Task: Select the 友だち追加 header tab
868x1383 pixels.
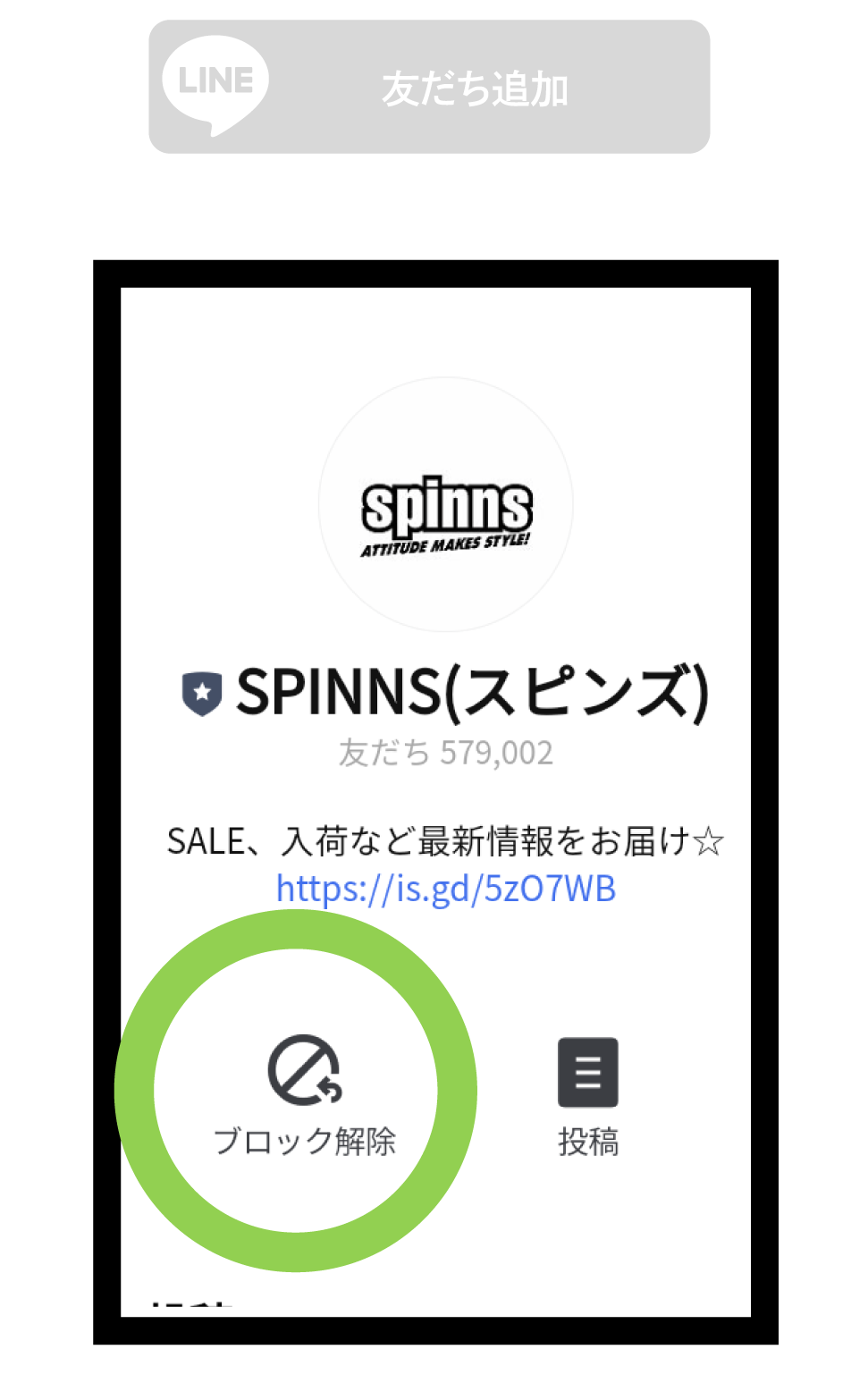Action: tap(474, 86)
